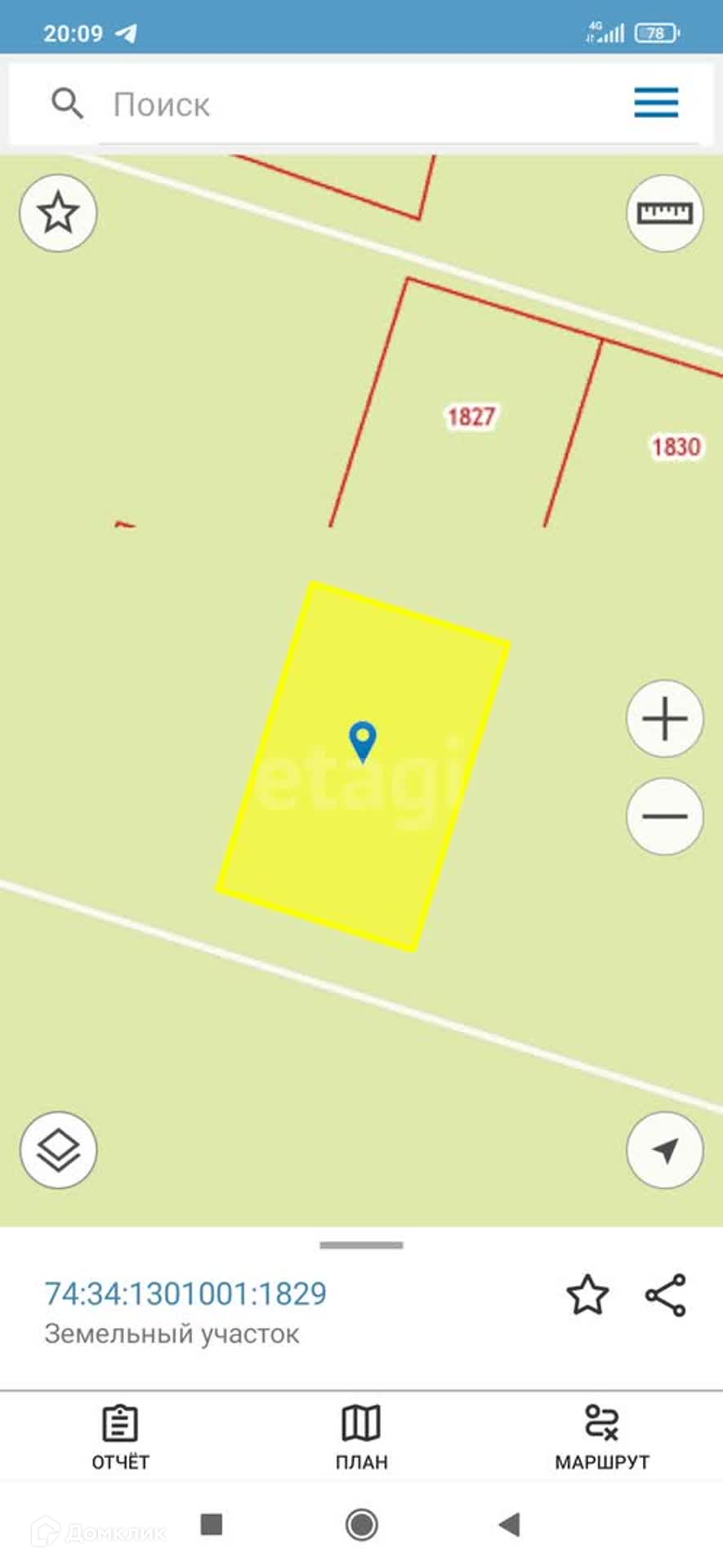Tap the Поиск search field

pos(327,105)
